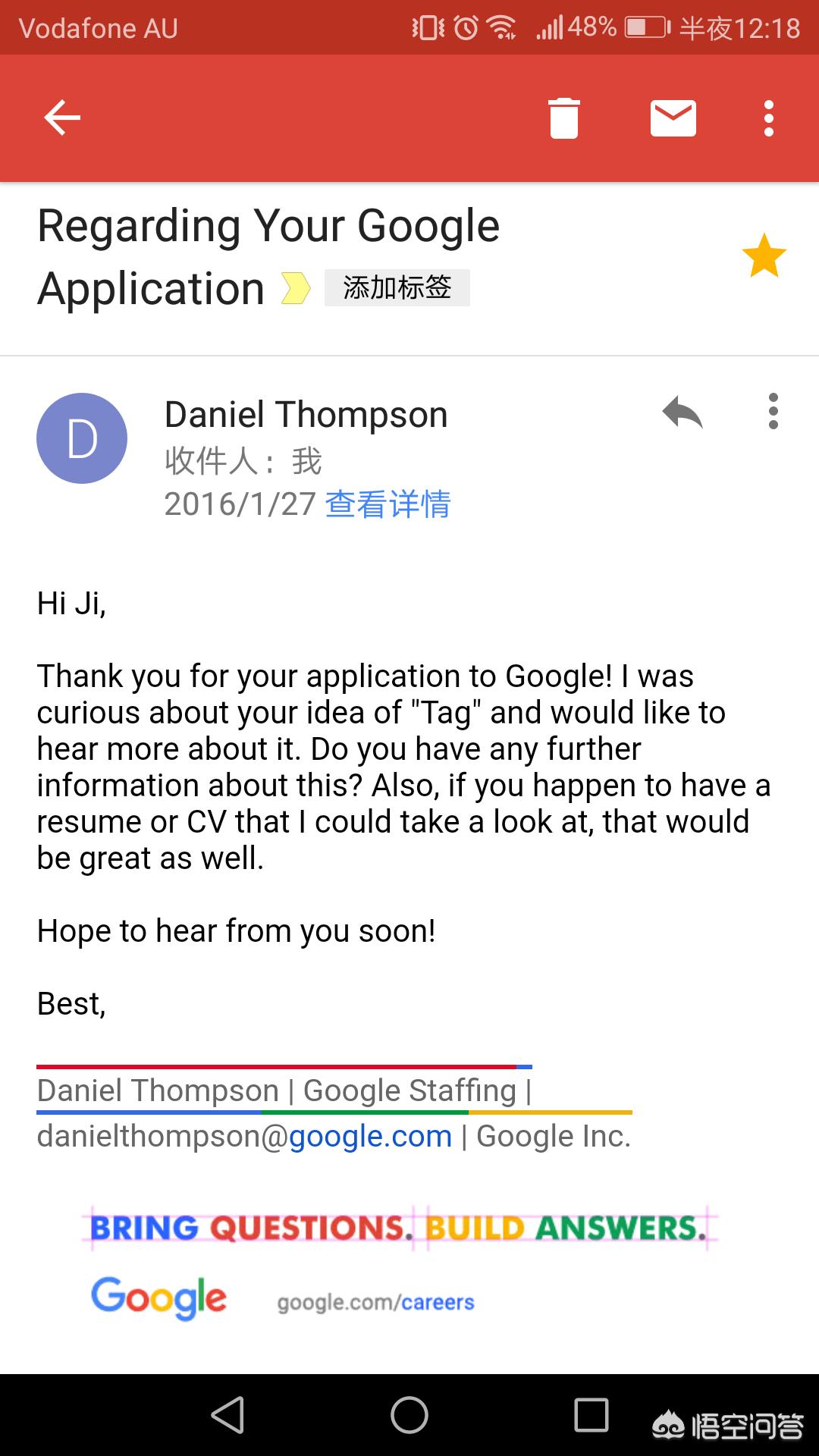Open 查看详情 to view message details

[x=388, y=504]
